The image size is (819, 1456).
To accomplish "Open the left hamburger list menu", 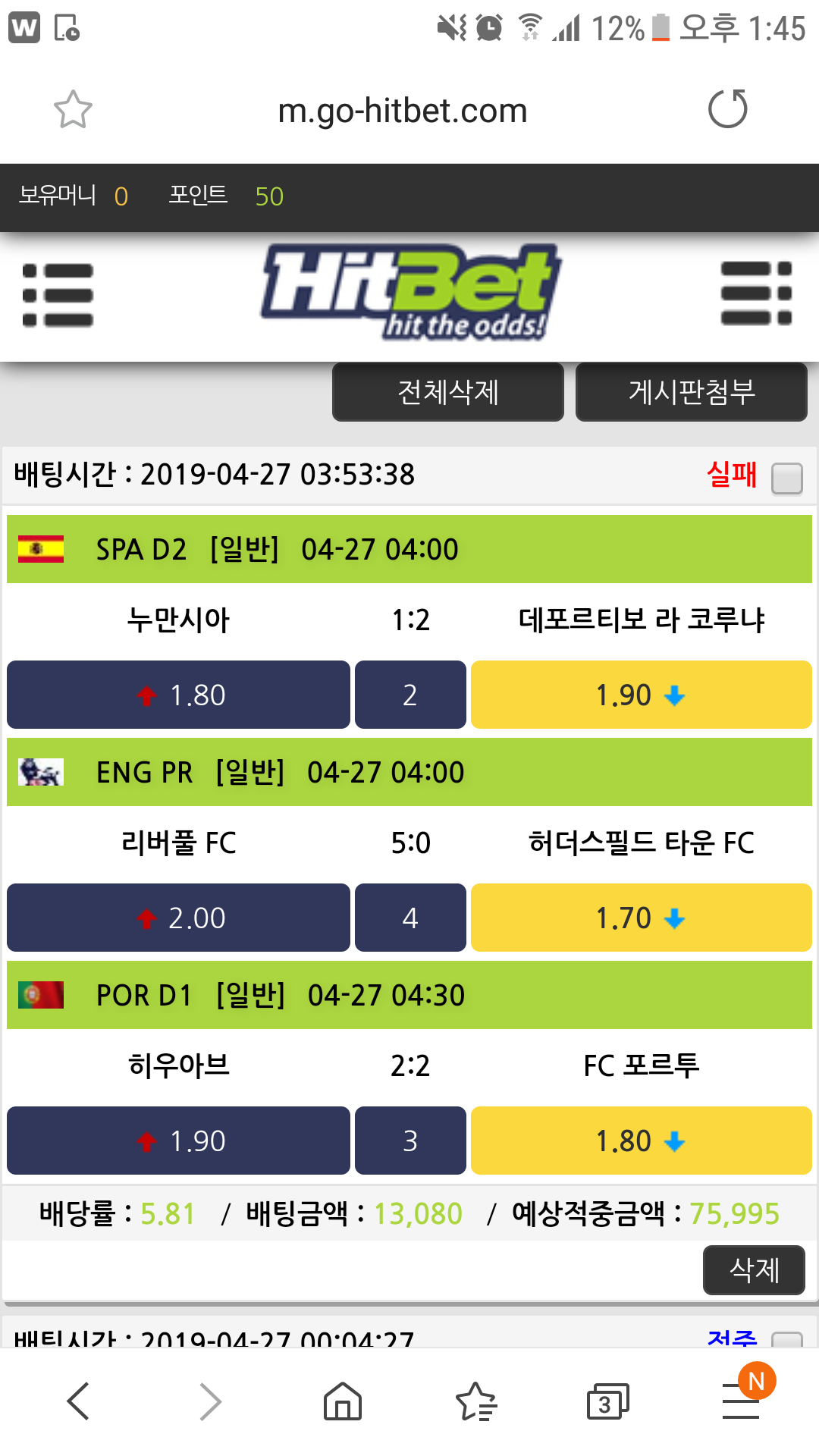I will 58,295.
